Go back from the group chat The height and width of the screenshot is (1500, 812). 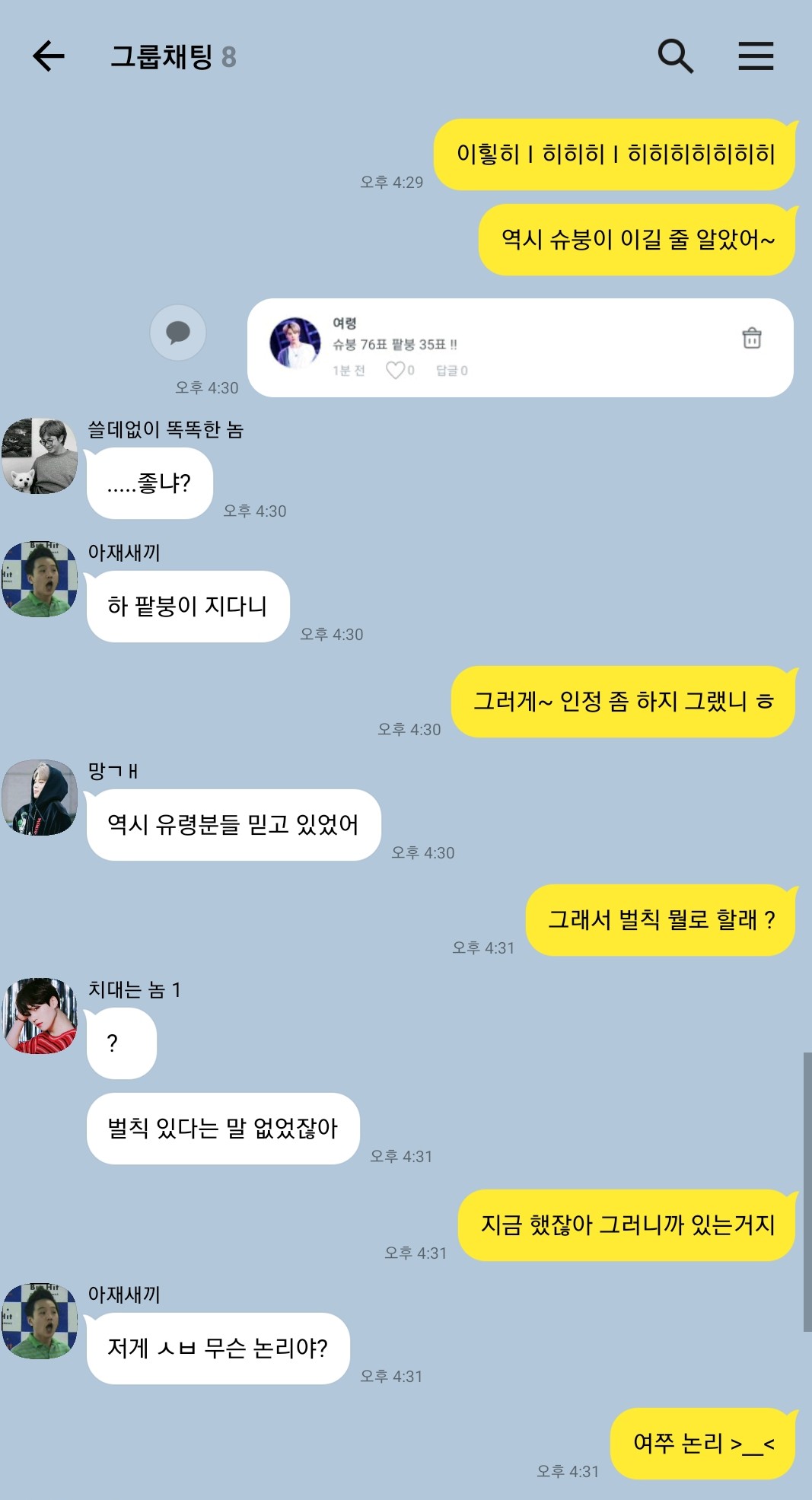point(49,56)
